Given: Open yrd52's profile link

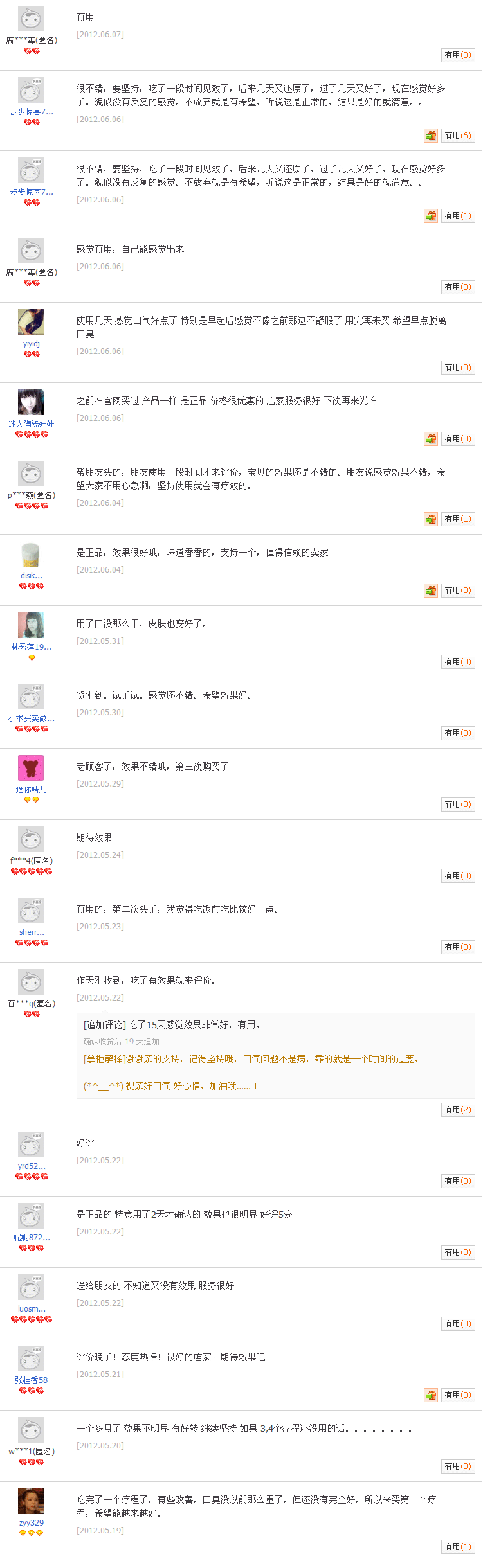Looking at the screenshot, I should point(32,1166).
